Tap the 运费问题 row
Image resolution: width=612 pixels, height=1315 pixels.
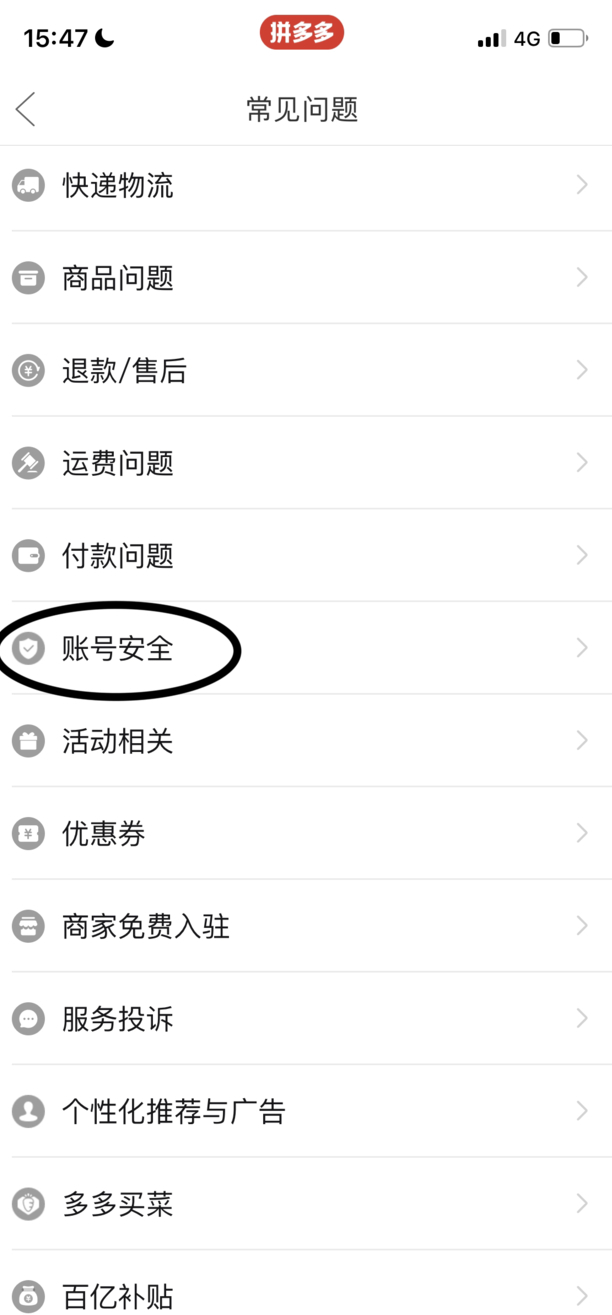click(x=118, y=463)
